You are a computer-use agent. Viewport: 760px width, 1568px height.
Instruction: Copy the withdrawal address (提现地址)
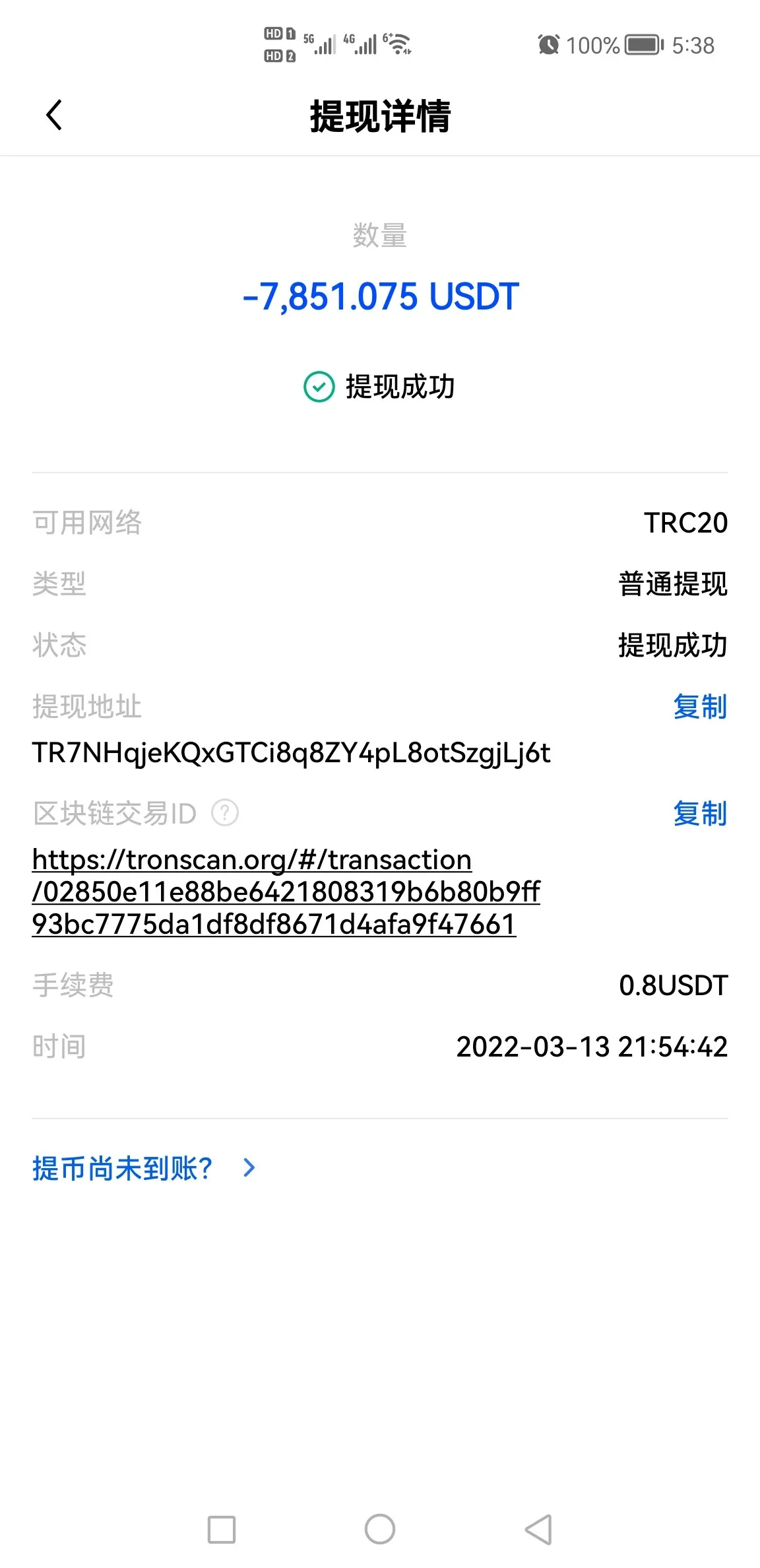click(x=699, y=707)
